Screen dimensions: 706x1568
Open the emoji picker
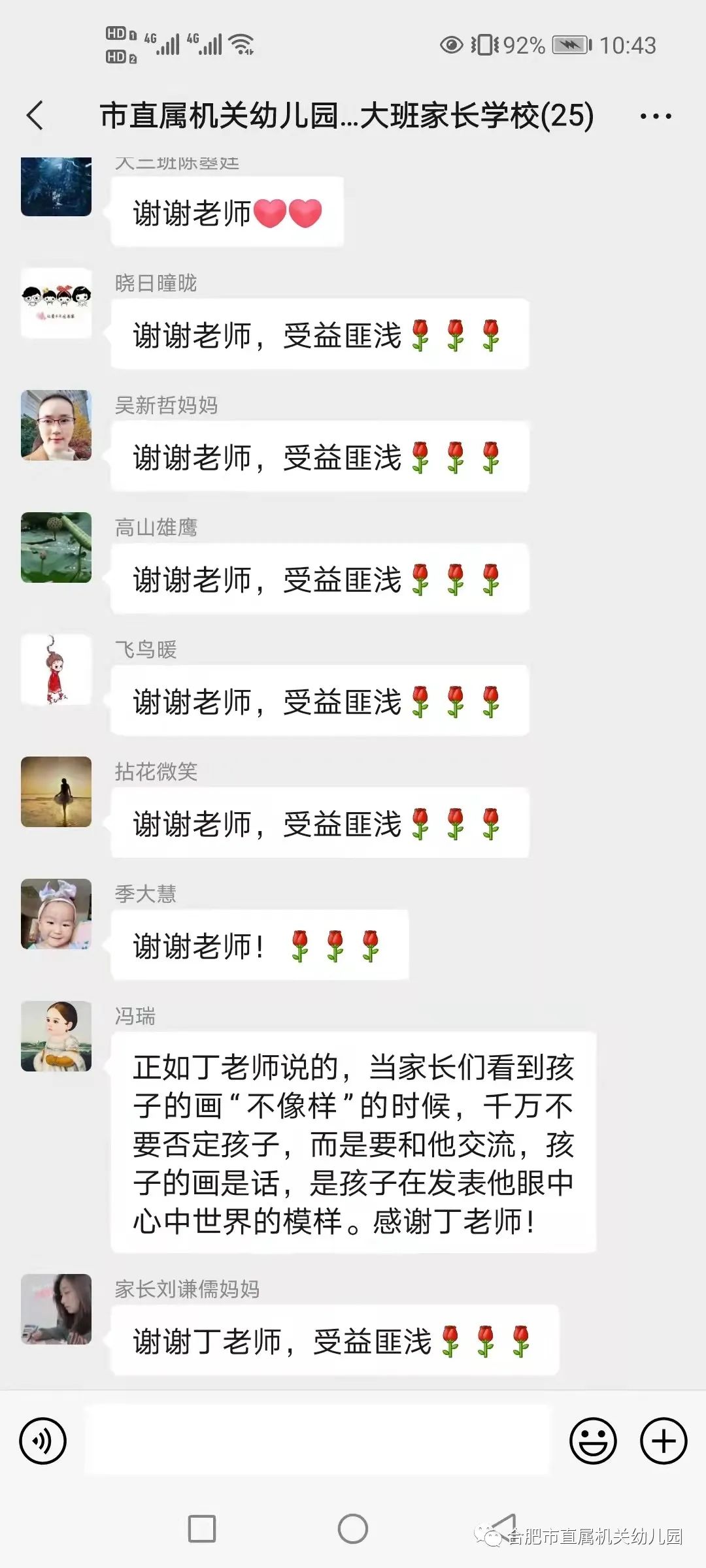(x=593, y=1441)
